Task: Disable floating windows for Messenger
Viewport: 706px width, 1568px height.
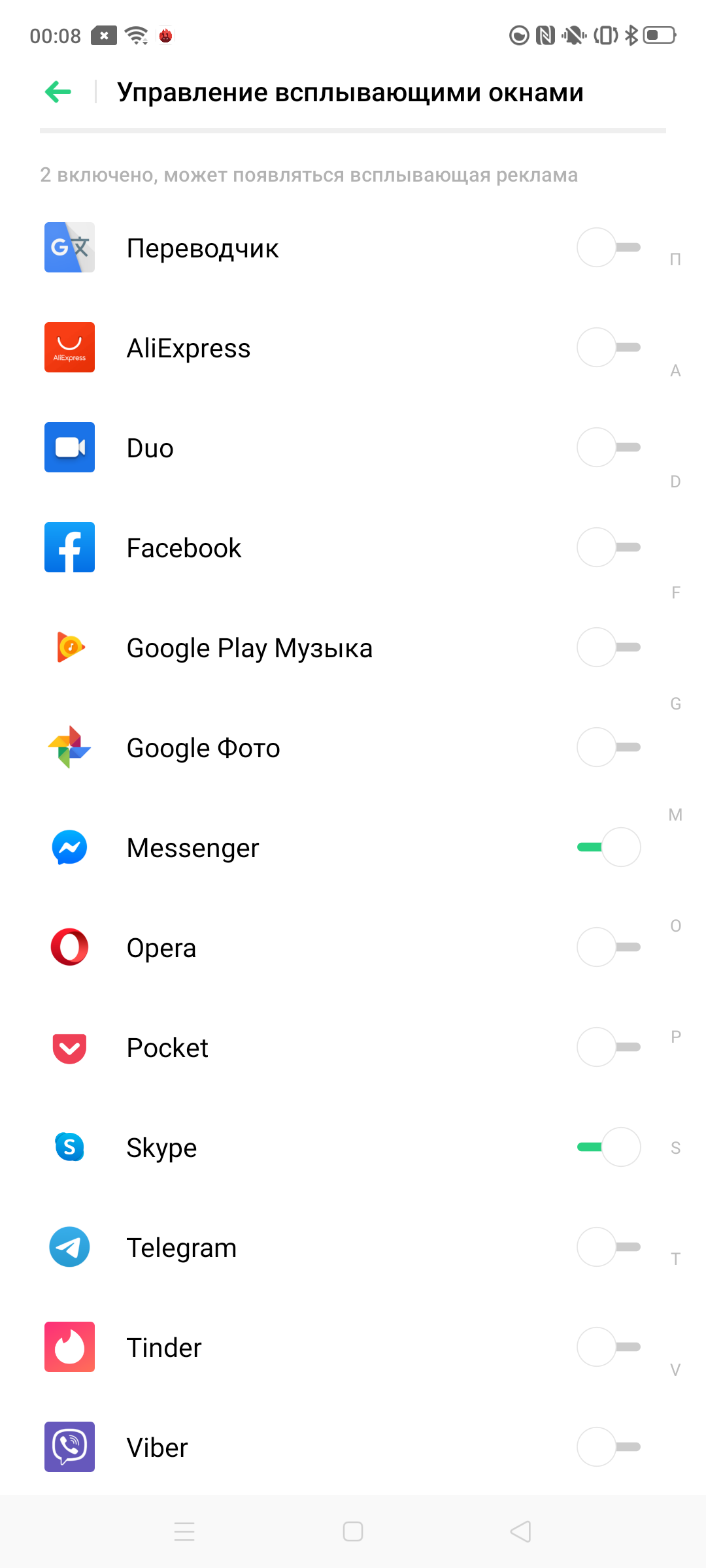Action: click(x=608, y=847)
